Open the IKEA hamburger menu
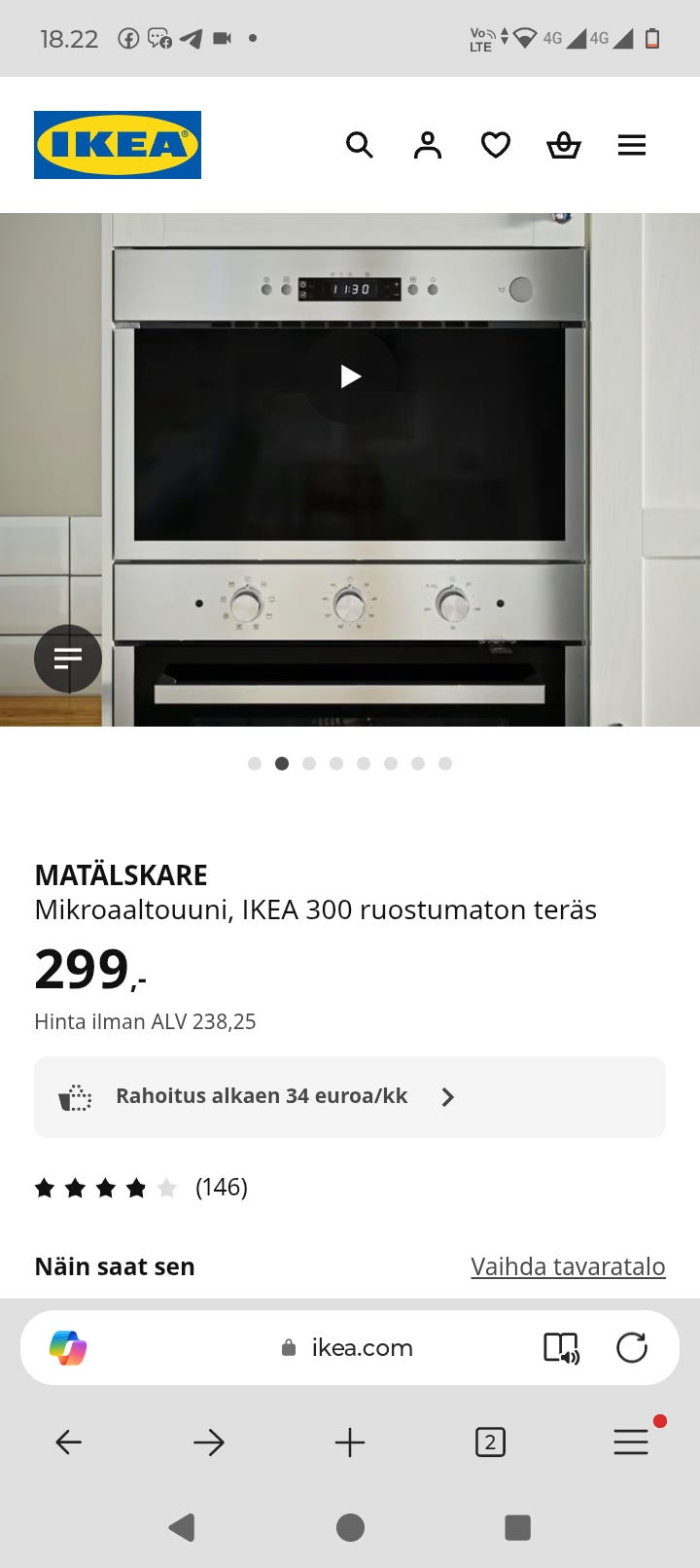This screenshot has width=700, height=1568. coord(632,144)
